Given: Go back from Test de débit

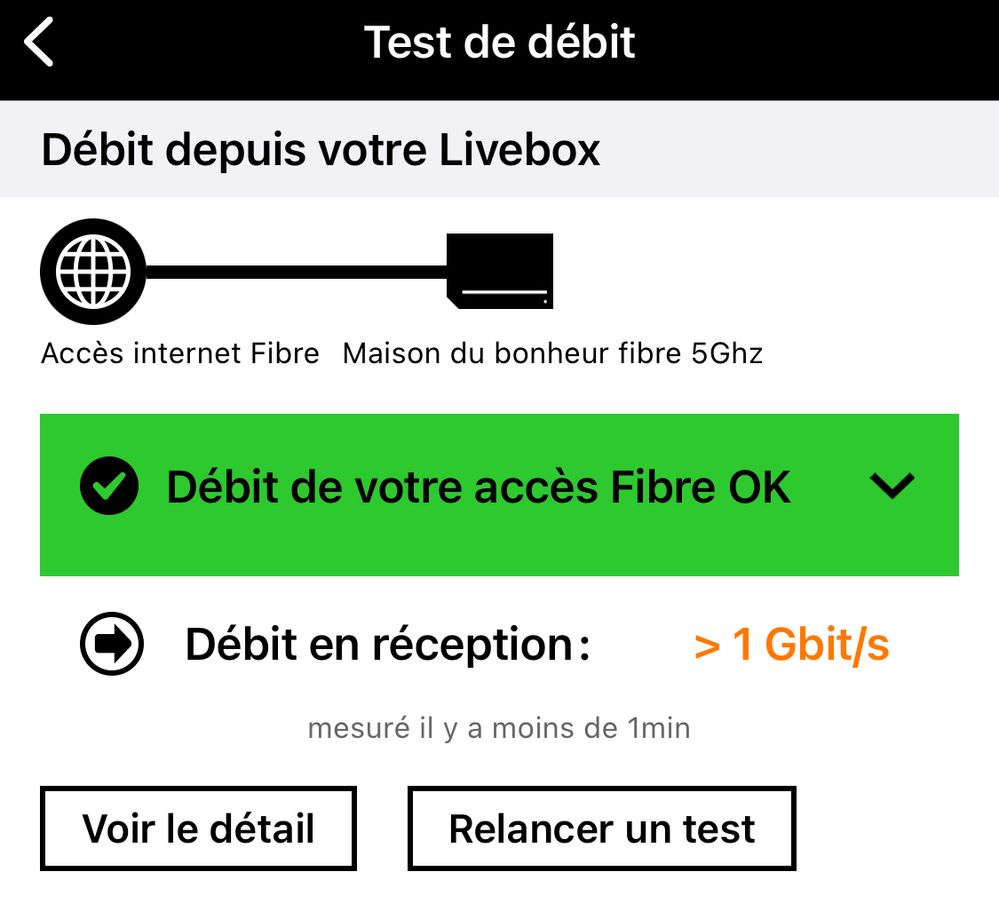Looking at the screenshot, I should (40, 45).
